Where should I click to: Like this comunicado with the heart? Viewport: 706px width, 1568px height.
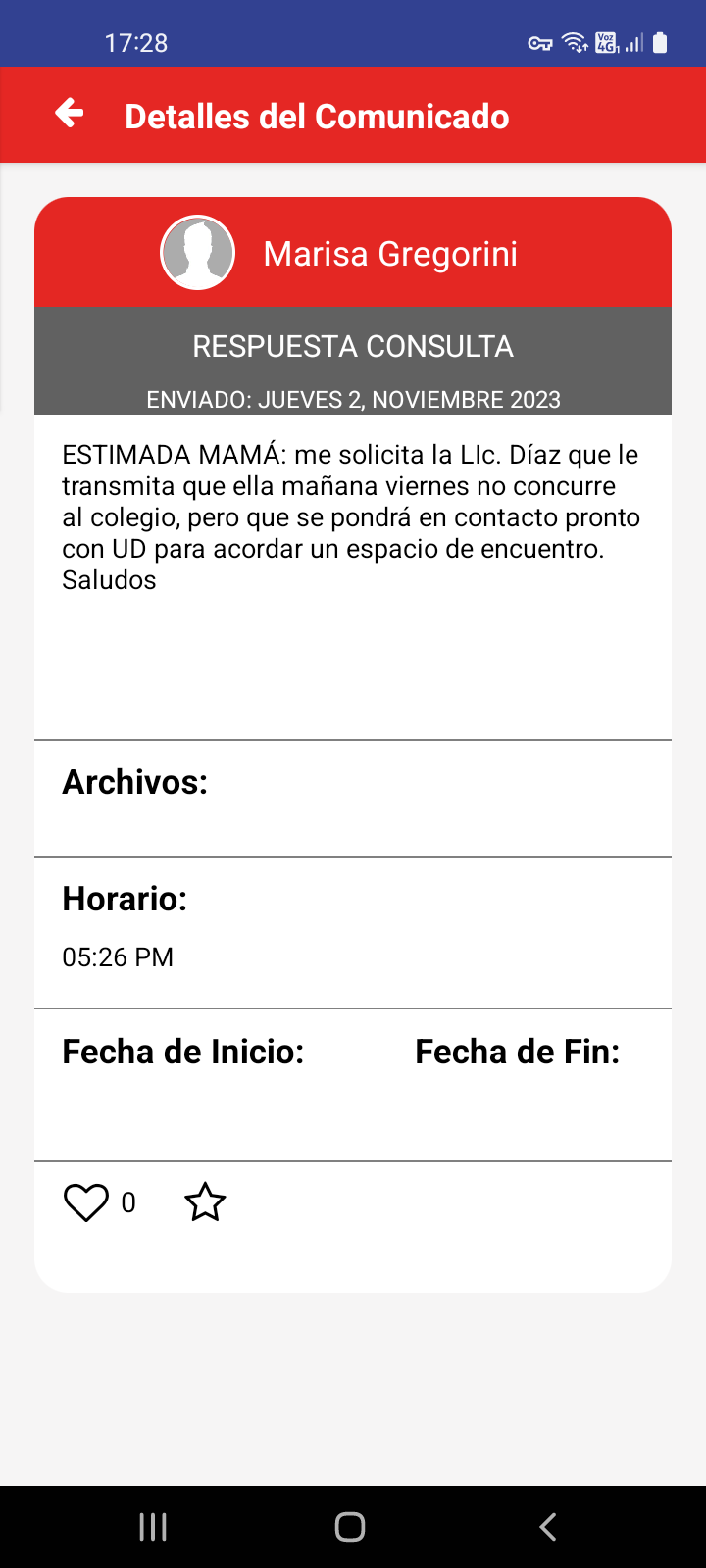click(86, 1202)
